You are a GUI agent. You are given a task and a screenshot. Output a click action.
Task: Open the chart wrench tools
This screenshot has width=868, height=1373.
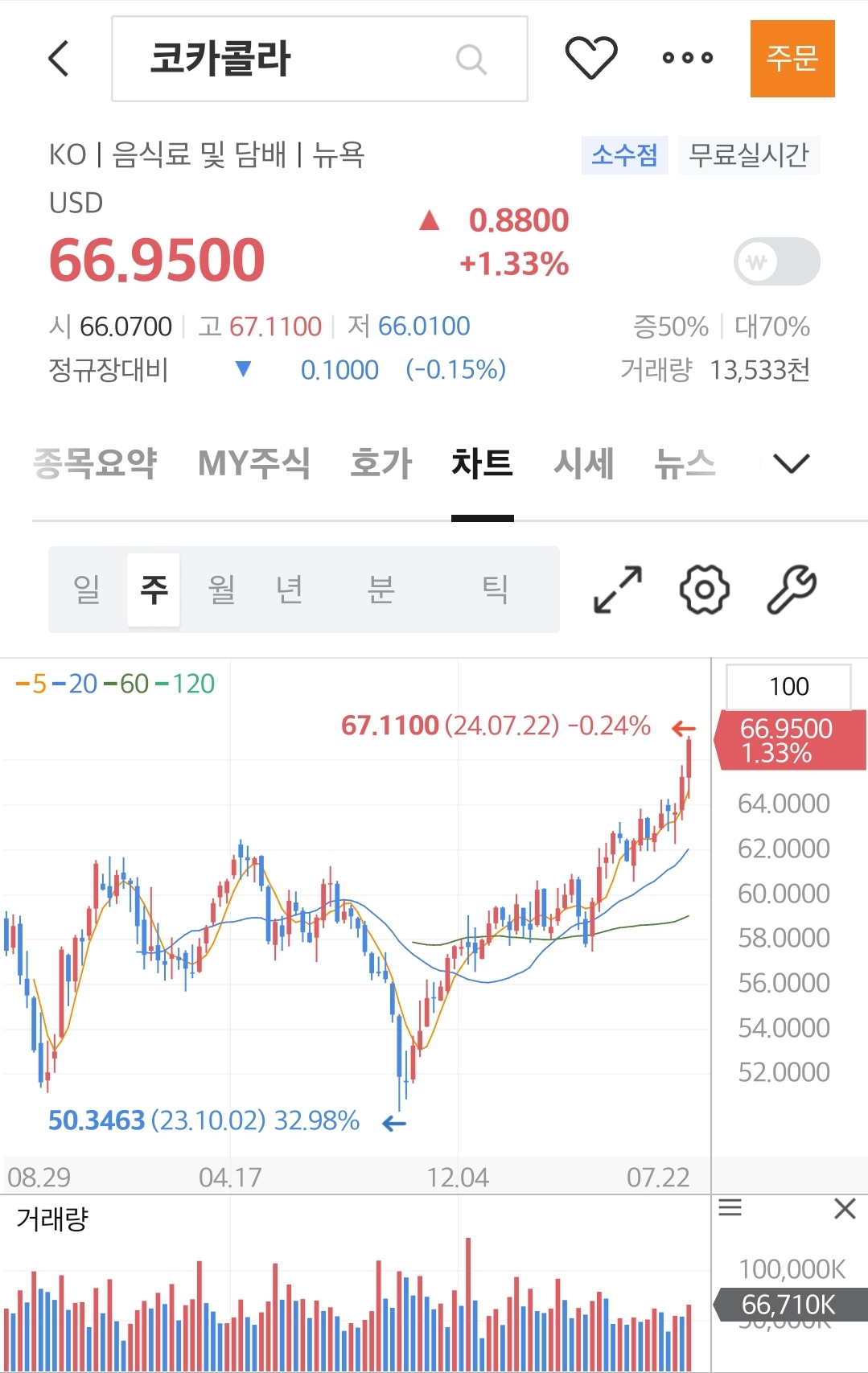[x=791, y=590]
